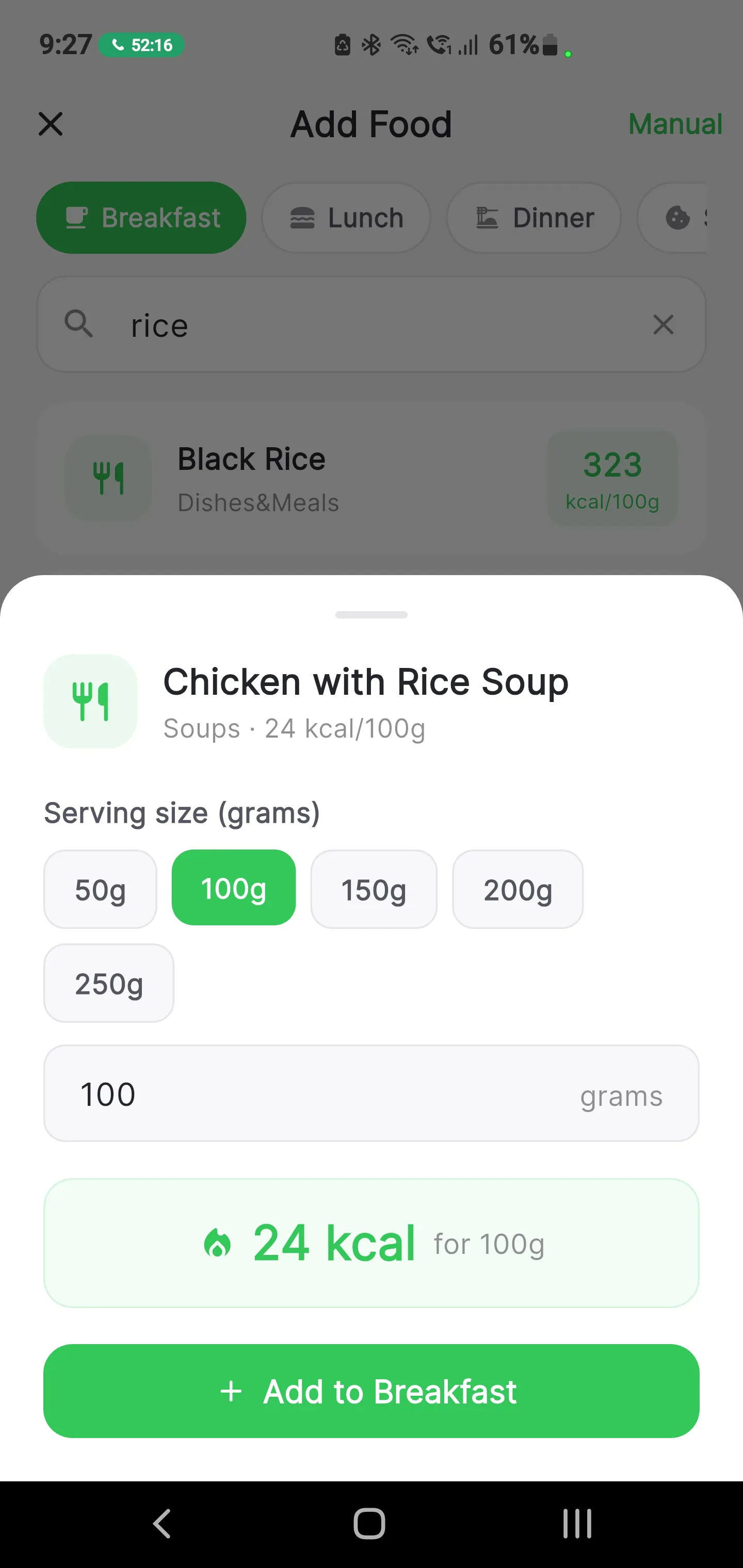
Task: Go back with the system back button
Action: (162, 1524)
